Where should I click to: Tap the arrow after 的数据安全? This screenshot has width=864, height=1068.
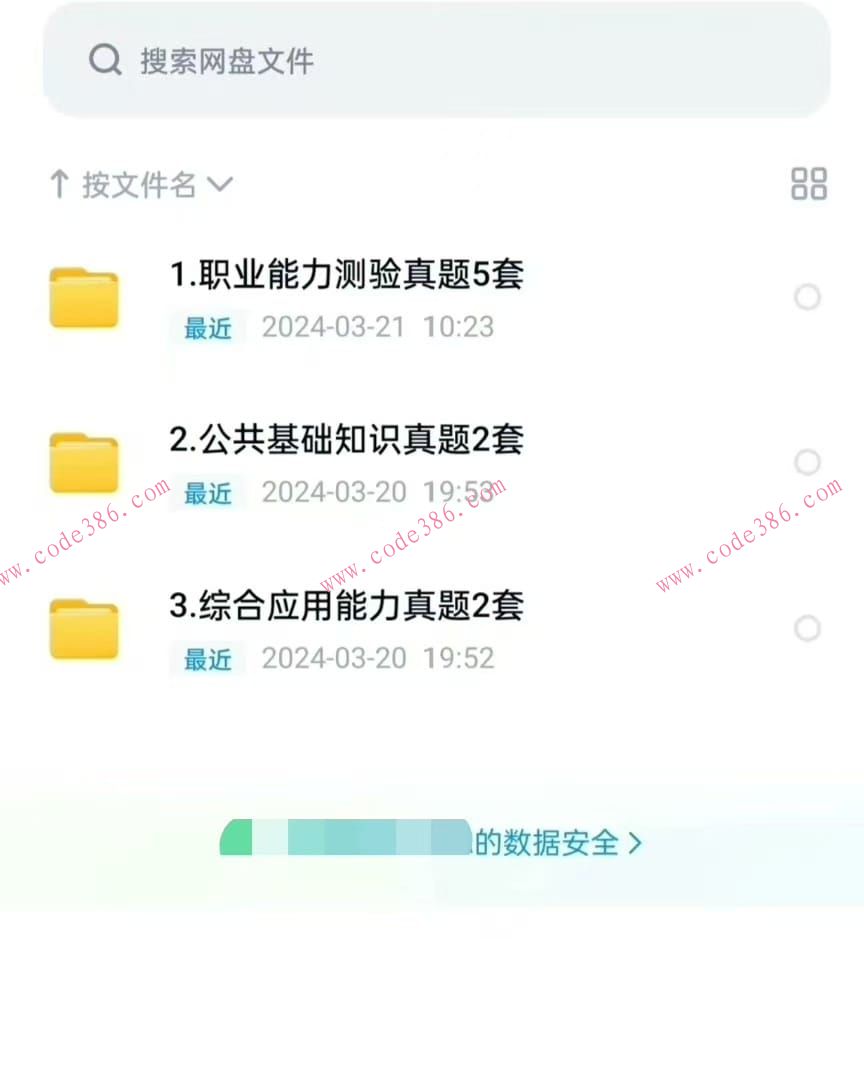[x=636, y=844]
